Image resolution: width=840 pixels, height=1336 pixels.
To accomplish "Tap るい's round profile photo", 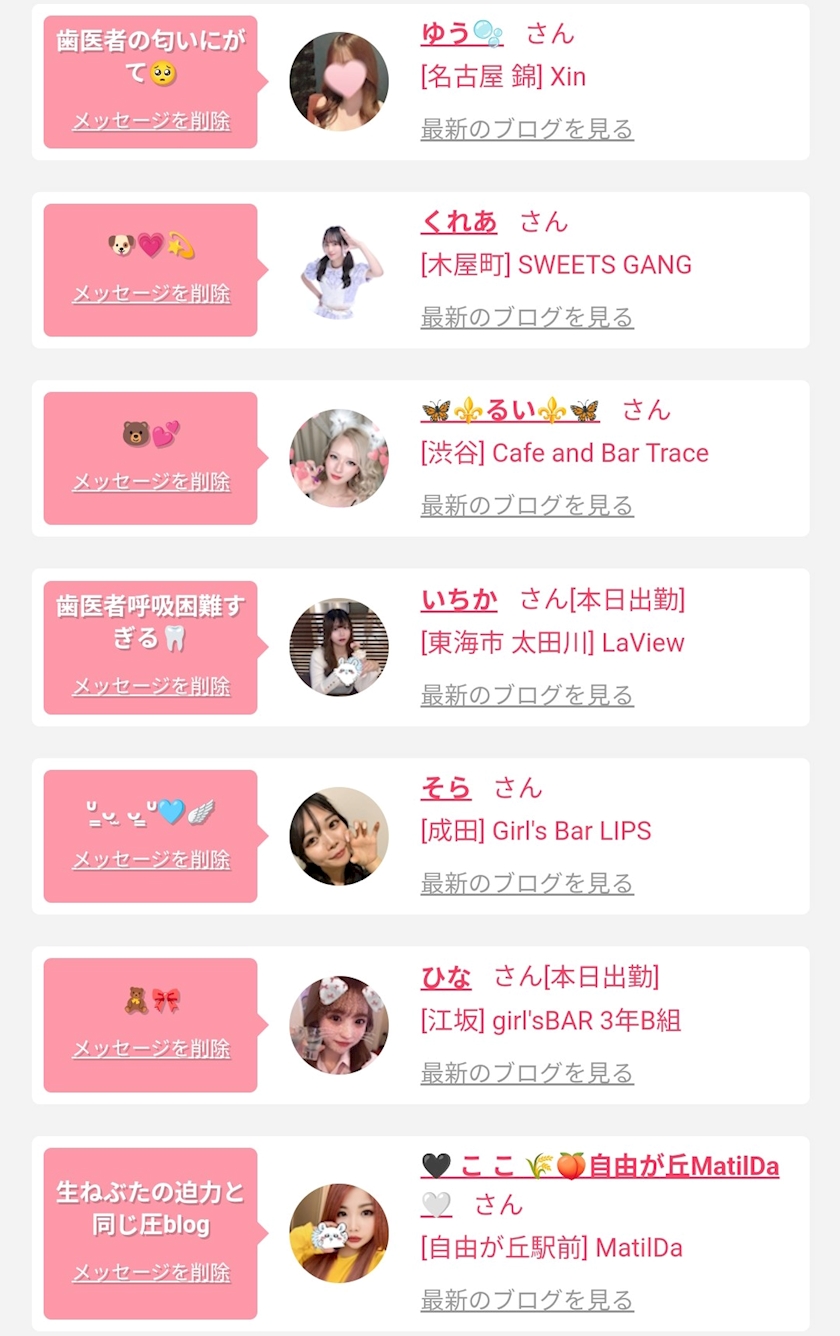I will pos(339,458).
